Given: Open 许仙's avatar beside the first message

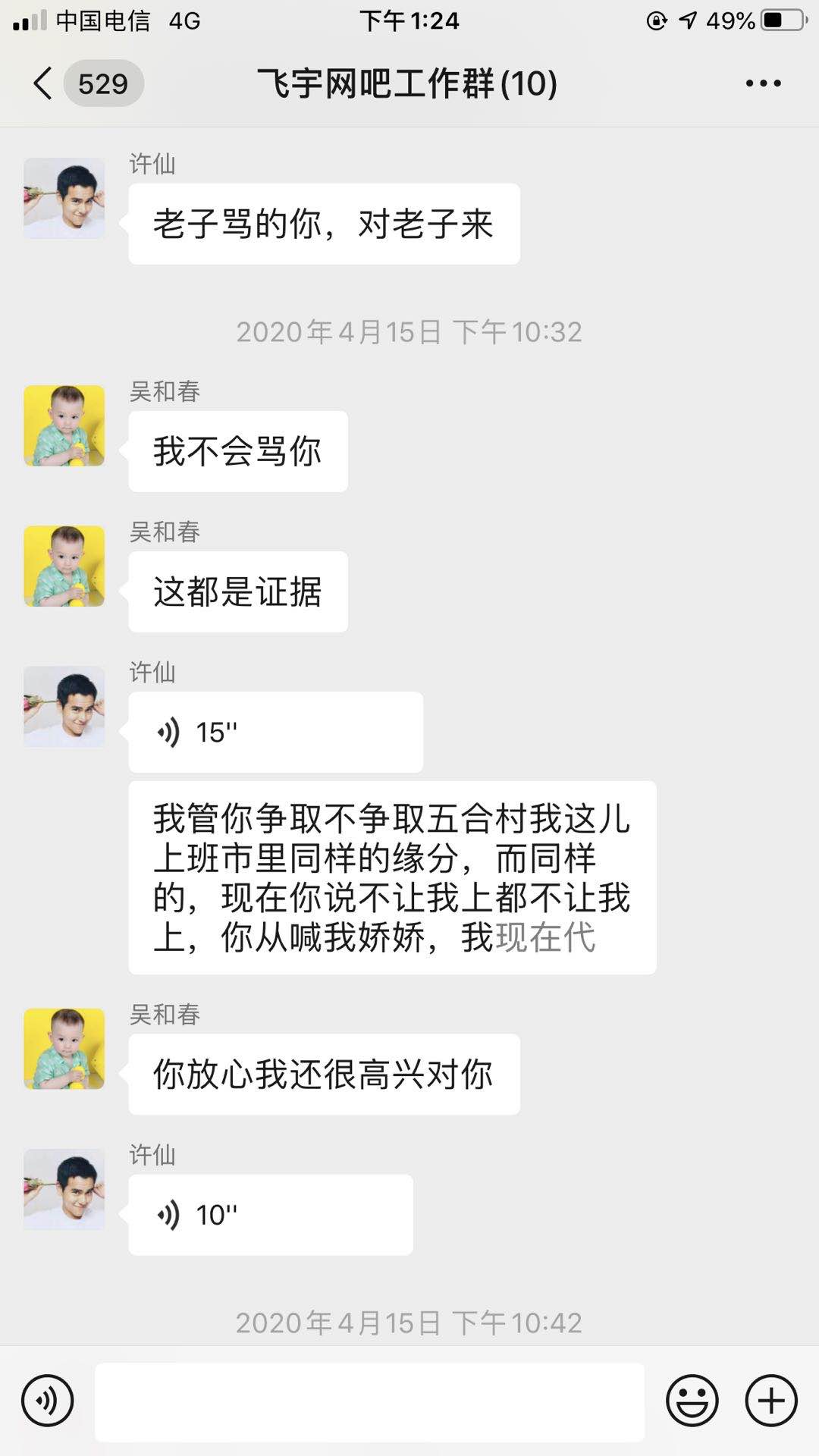Looking at the screenshot, I should point(64,198).
